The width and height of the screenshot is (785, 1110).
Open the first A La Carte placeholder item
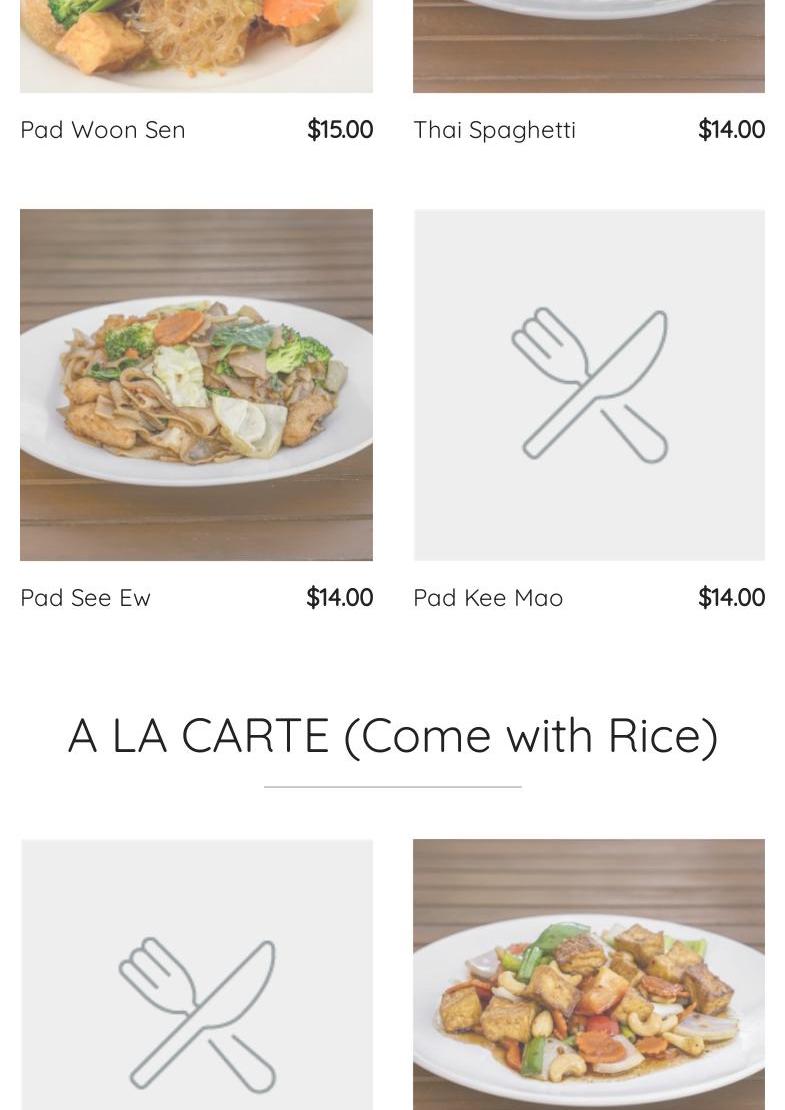(196, 975)
